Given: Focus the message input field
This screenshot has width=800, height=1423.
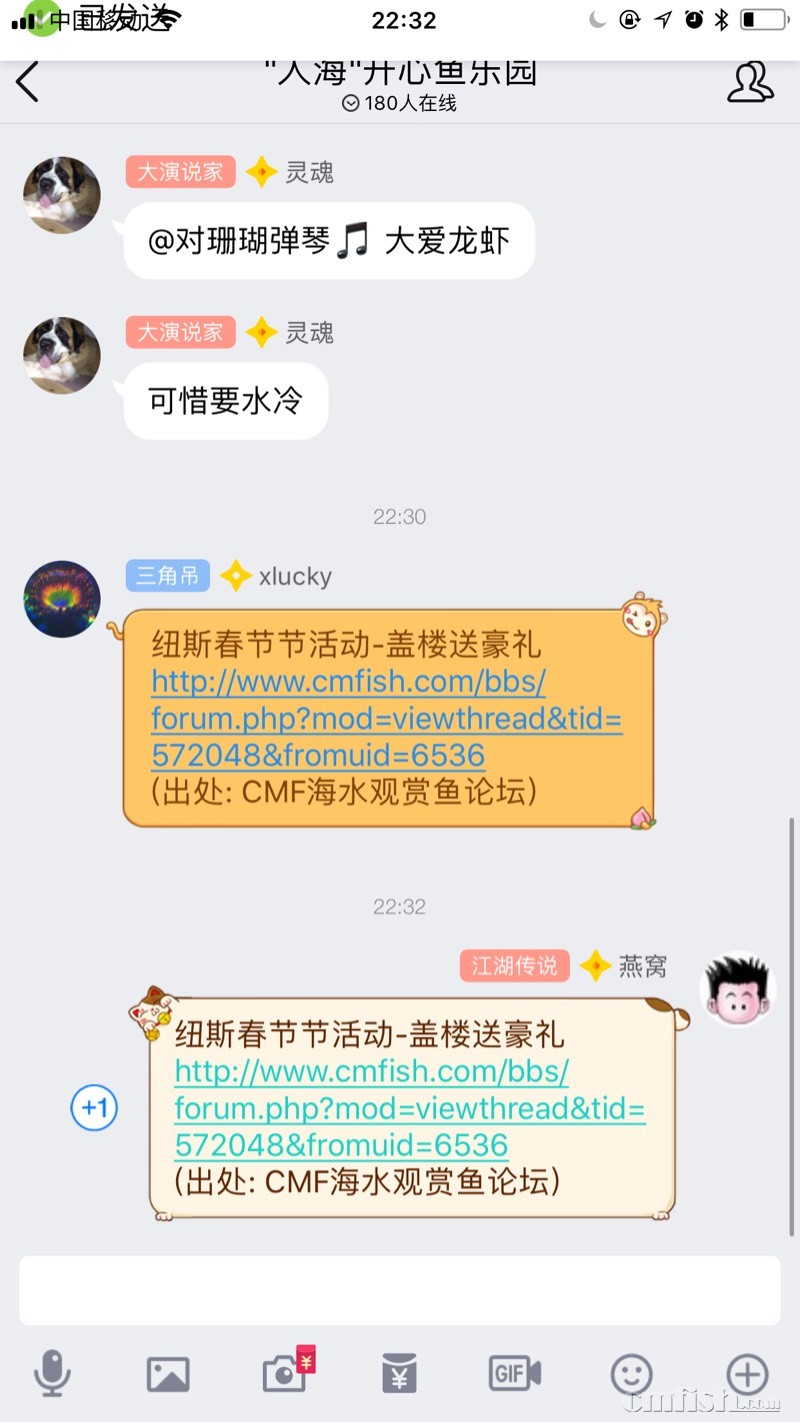Looking at the screenshot, I should pos(400,1290).
